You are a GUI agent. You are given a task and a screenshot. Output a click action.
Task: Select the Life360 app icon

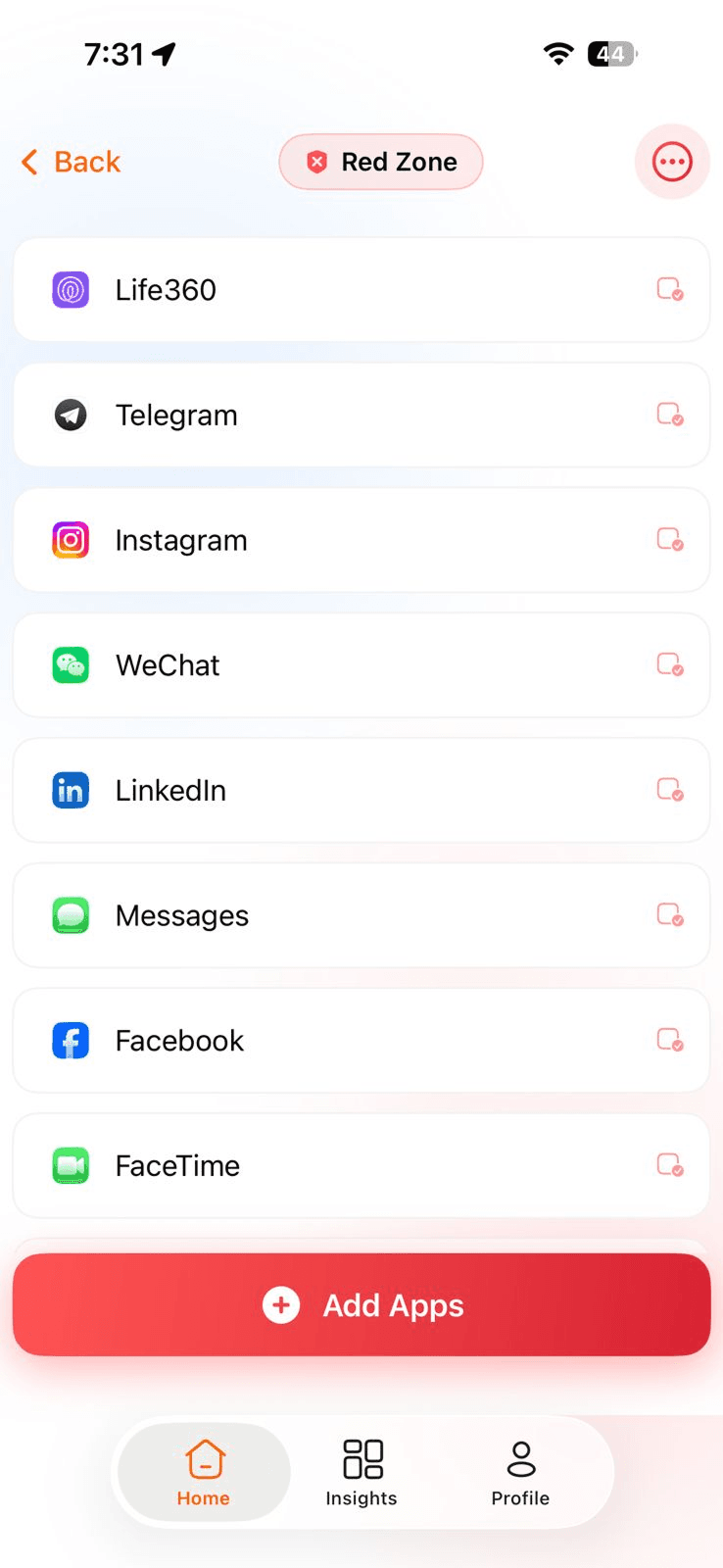tap(70, 289)
